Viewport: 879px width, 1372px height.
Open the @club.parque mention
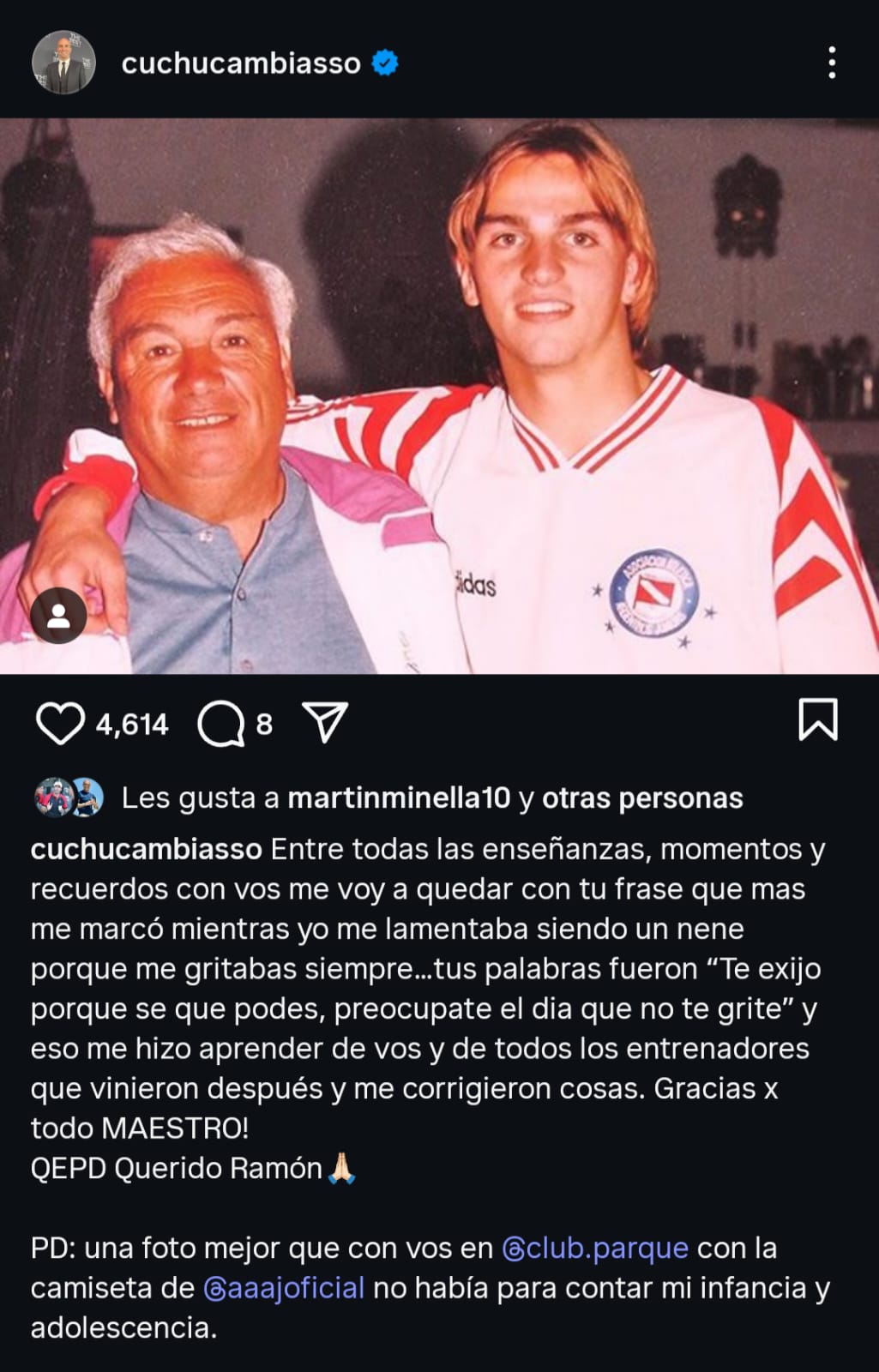pyautogui.click(x=595, y=1249)
